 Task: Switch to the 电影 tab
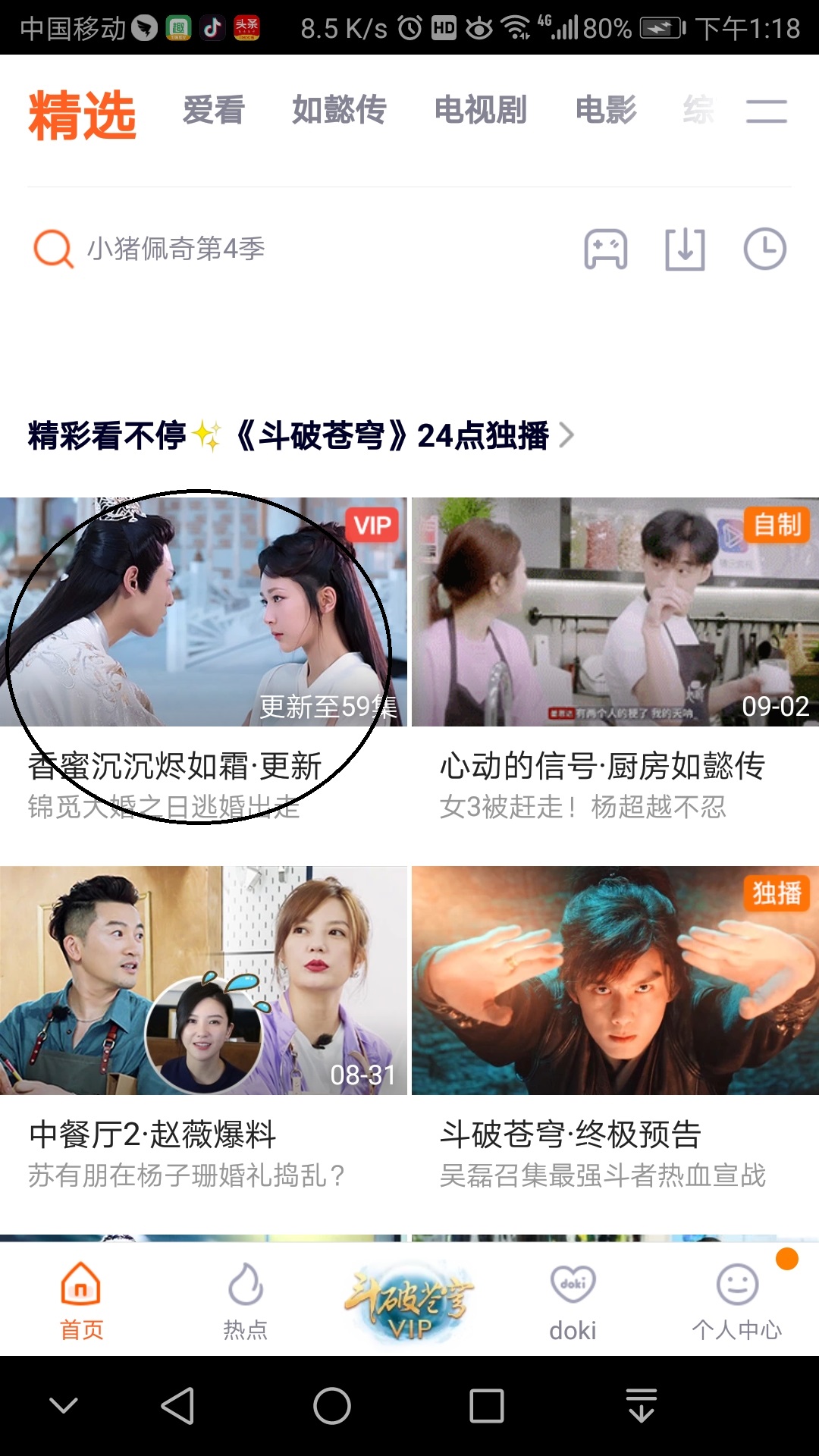pos(605,111)
